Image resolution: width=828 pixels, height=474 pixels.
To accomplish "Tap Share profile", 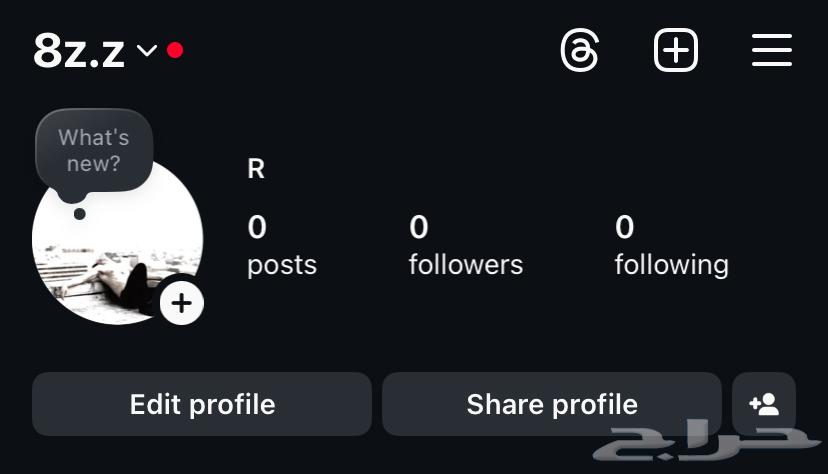I will [551, 404].
